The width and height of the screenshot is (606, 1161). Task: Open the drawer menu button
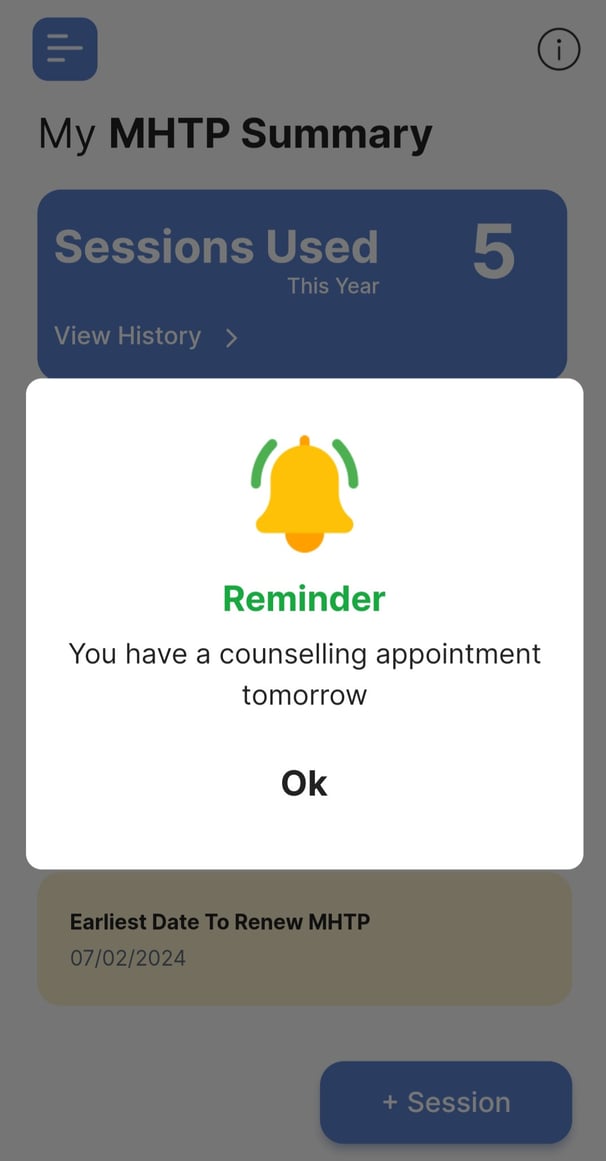point(65,49)
